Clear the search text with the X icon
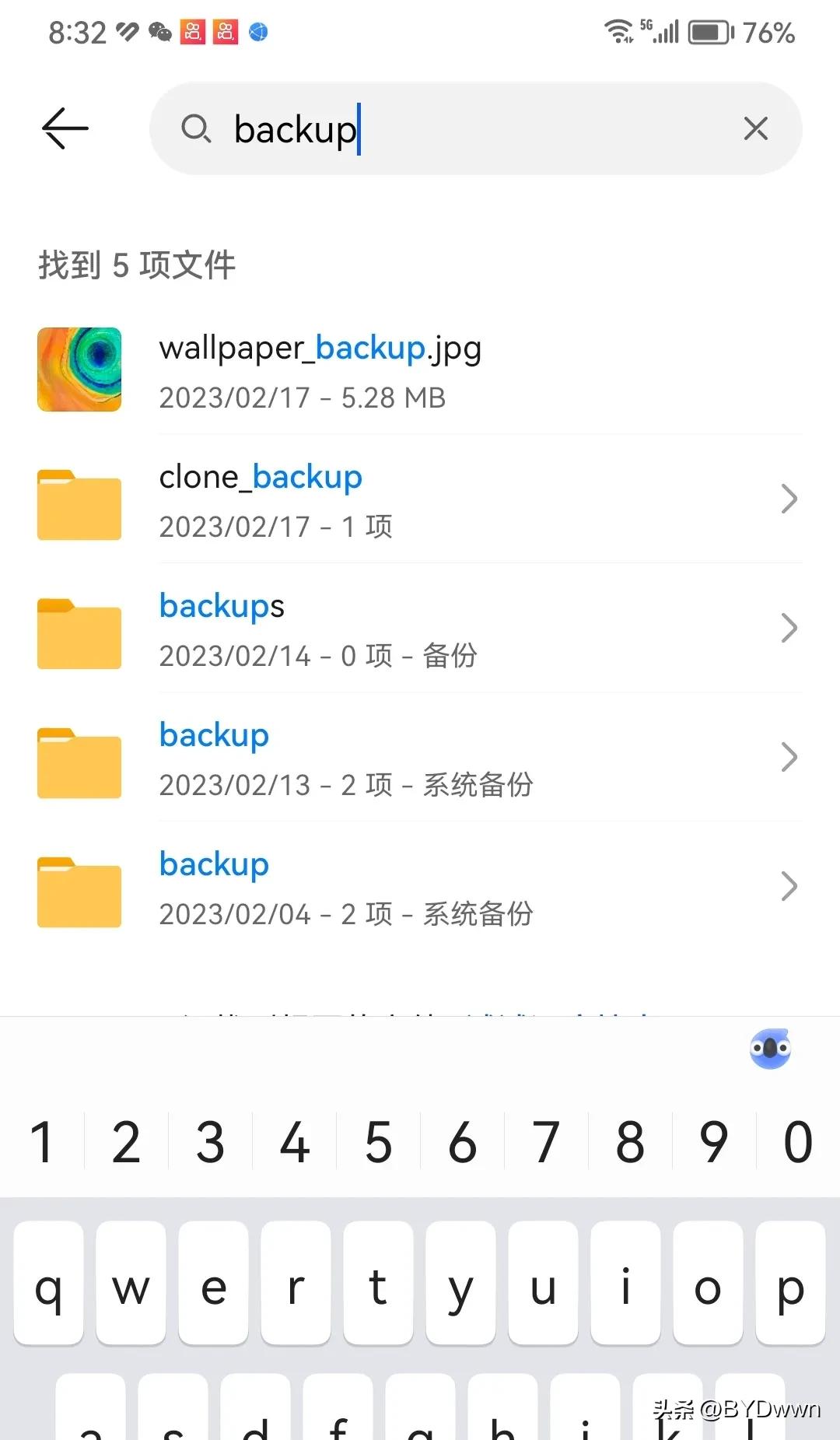Viewport: 840px width, 1440px height. [x=754, y=129]
